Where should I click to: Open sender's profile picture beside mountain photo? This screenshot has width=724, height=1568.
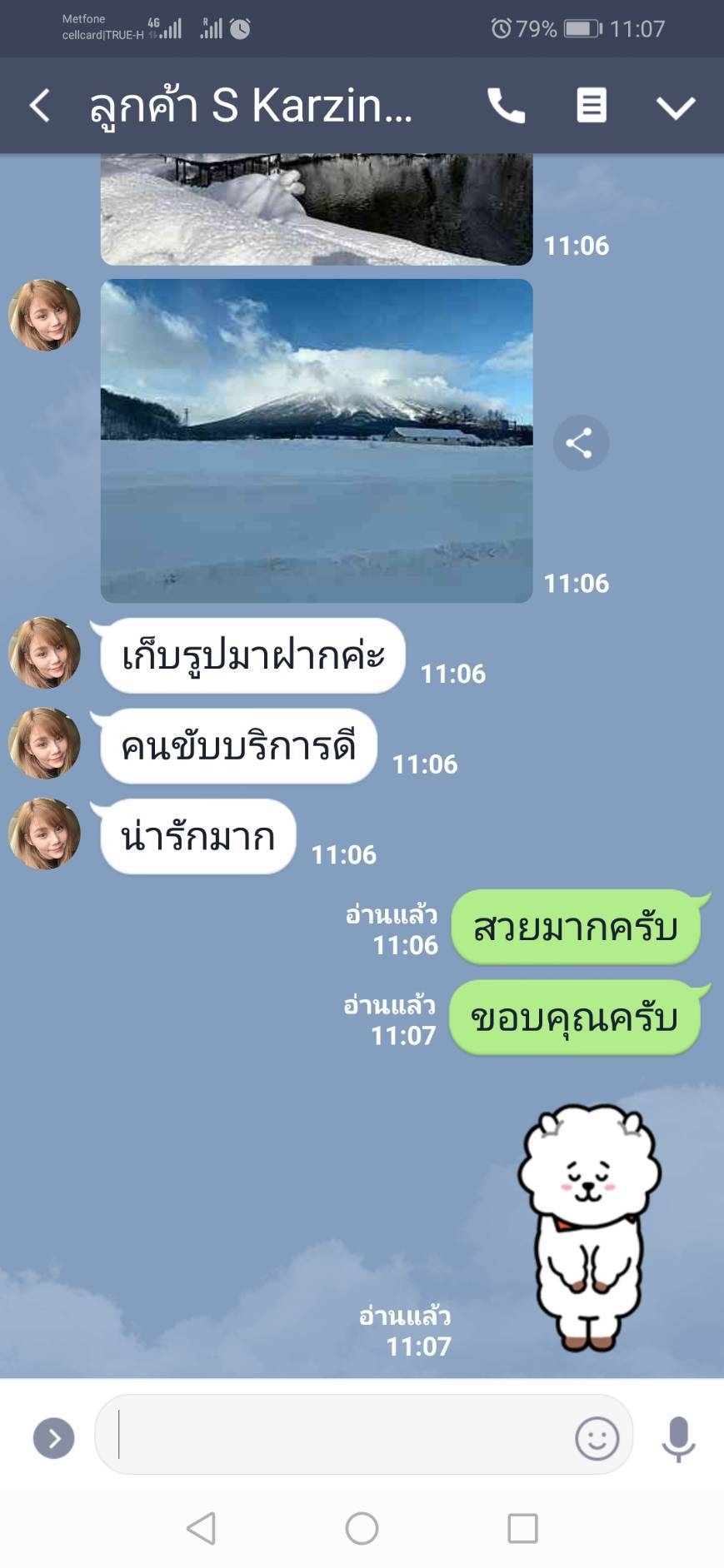pos(45,315)
